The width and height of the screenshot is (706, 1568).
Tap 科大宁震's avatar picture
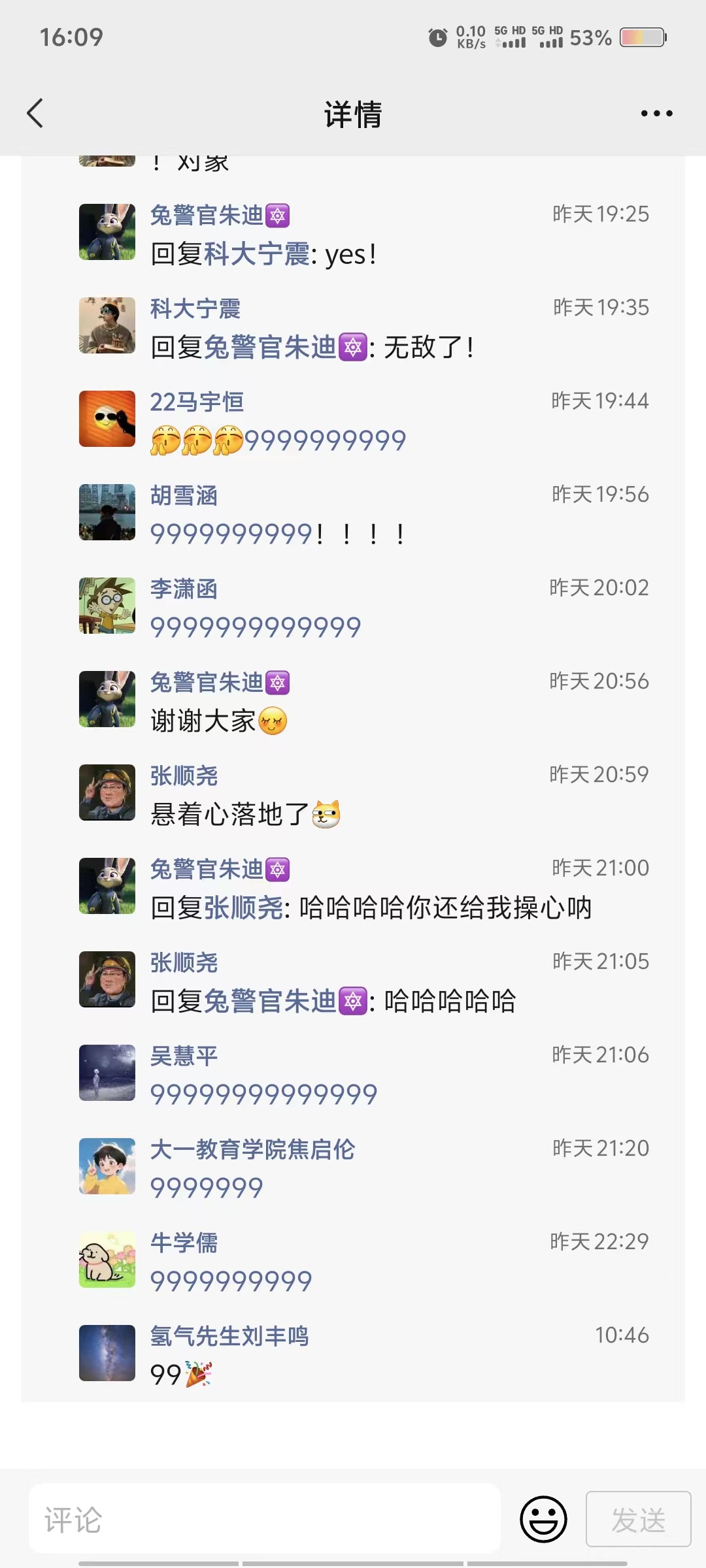107,325
